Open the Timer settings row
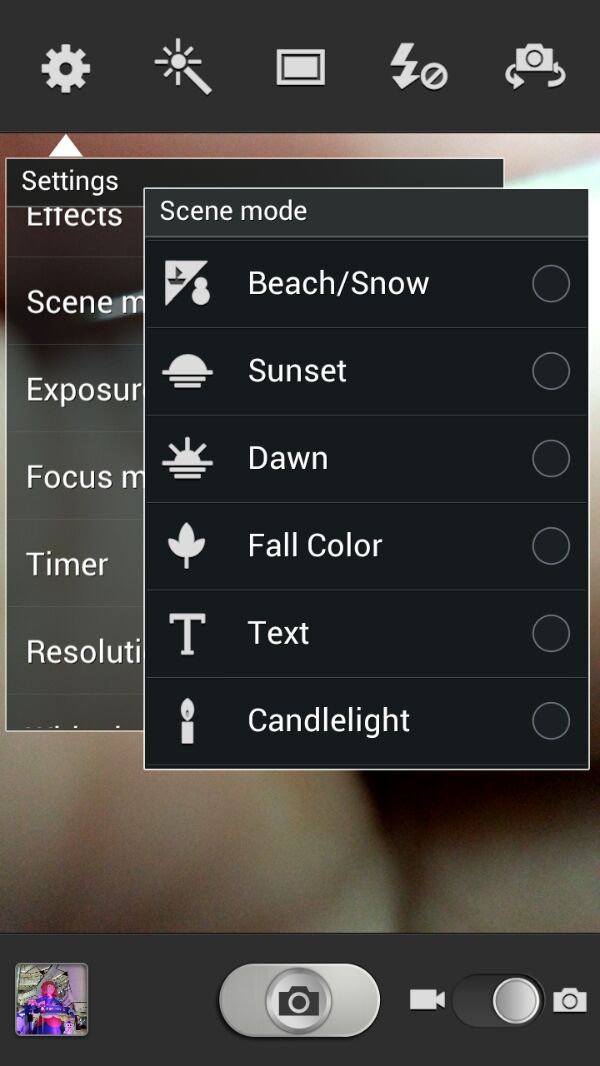 (x=68, y=564)
